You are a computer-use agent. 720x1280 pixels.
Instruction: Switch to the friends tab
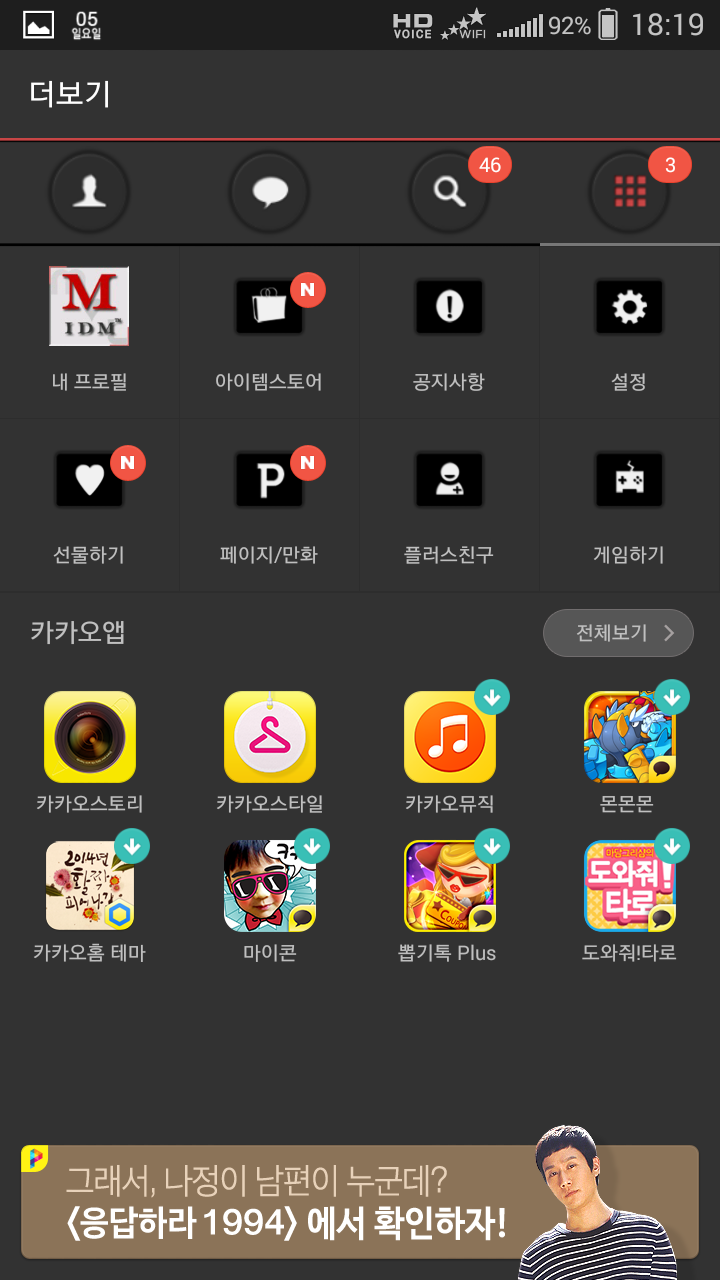89,191
